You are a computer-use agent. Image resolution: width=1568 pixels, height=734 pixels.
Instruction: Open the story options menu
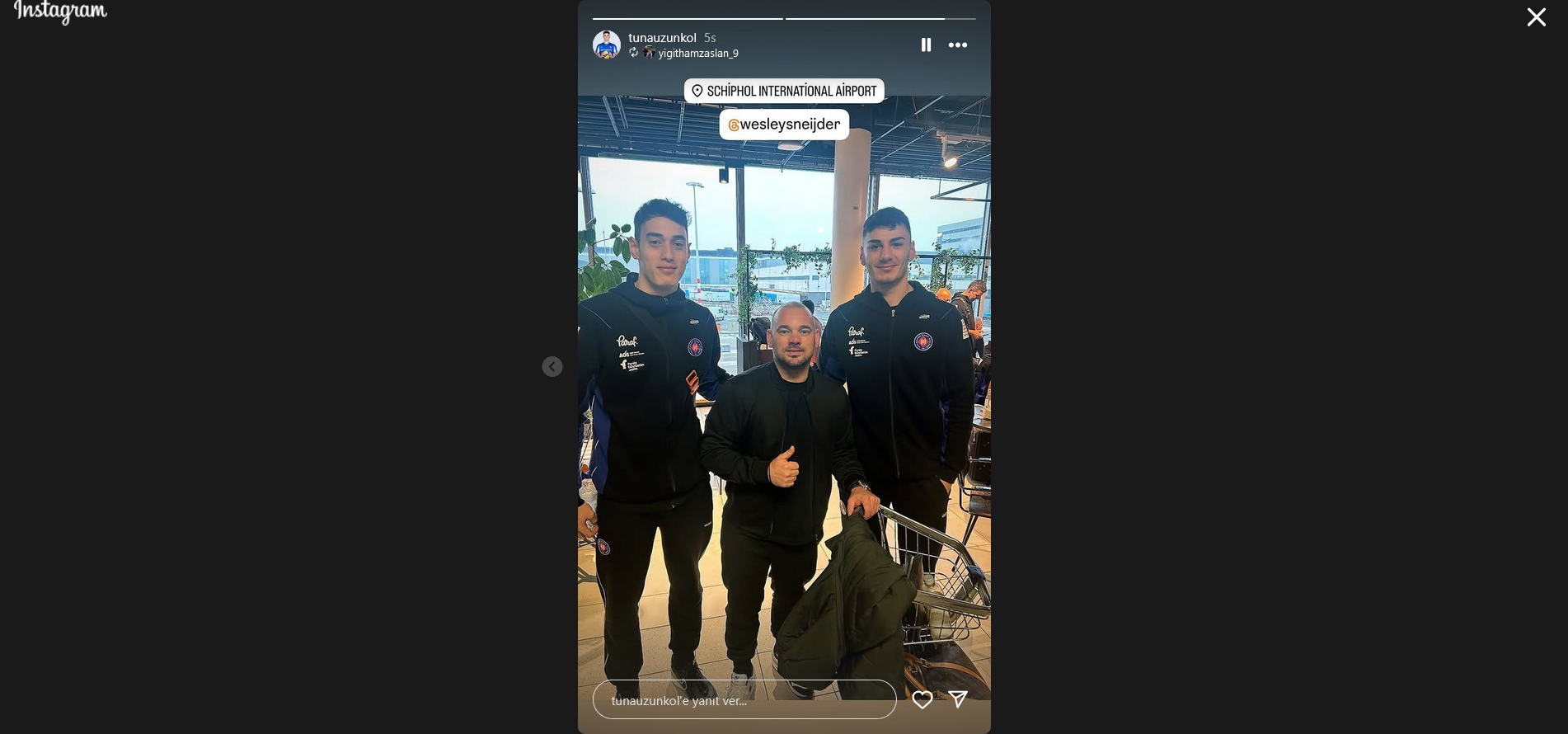tap(957, 45)
